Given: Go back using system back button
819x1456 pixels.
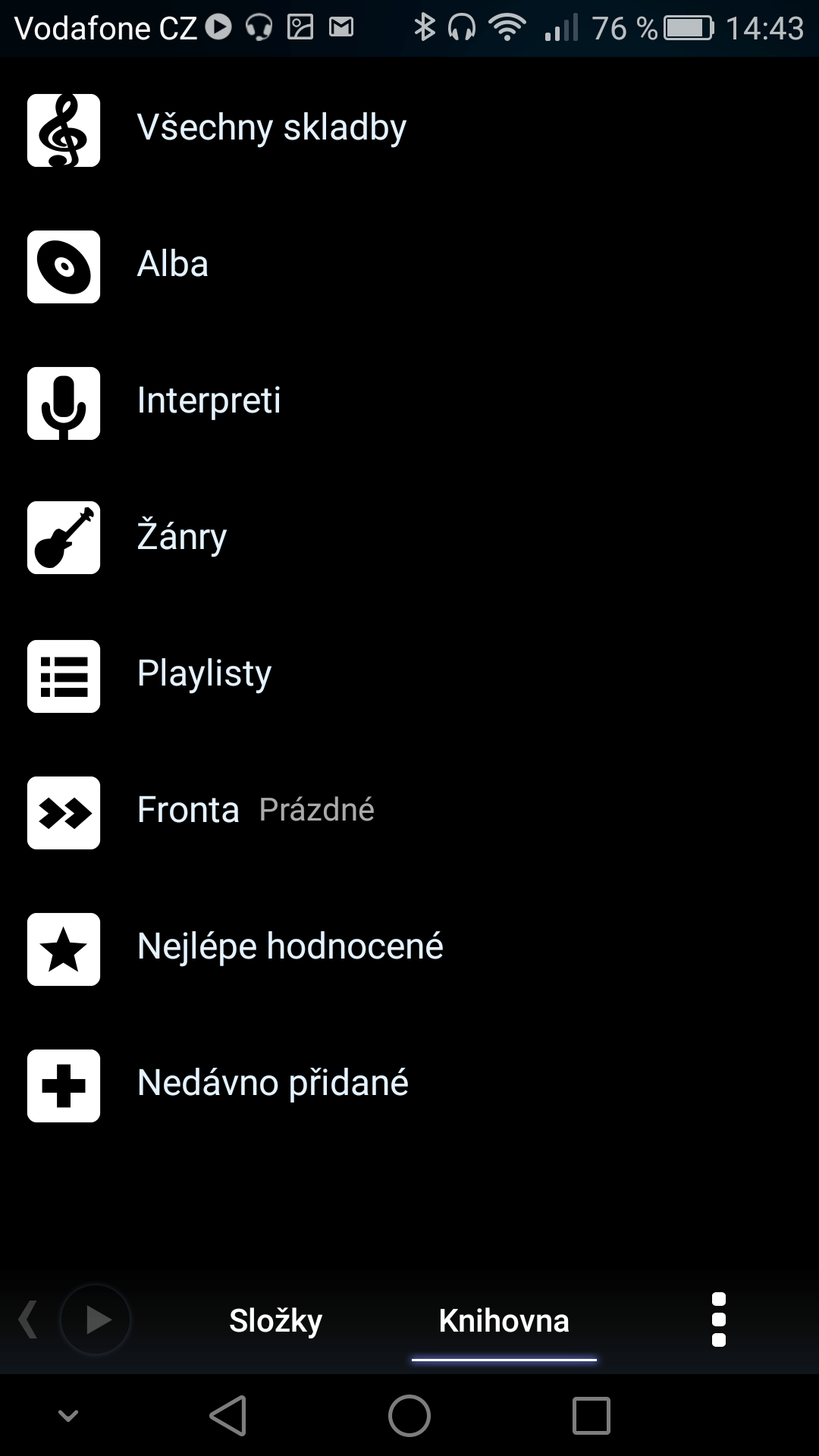Looking at the screenshot, I should coord(227,1416).
